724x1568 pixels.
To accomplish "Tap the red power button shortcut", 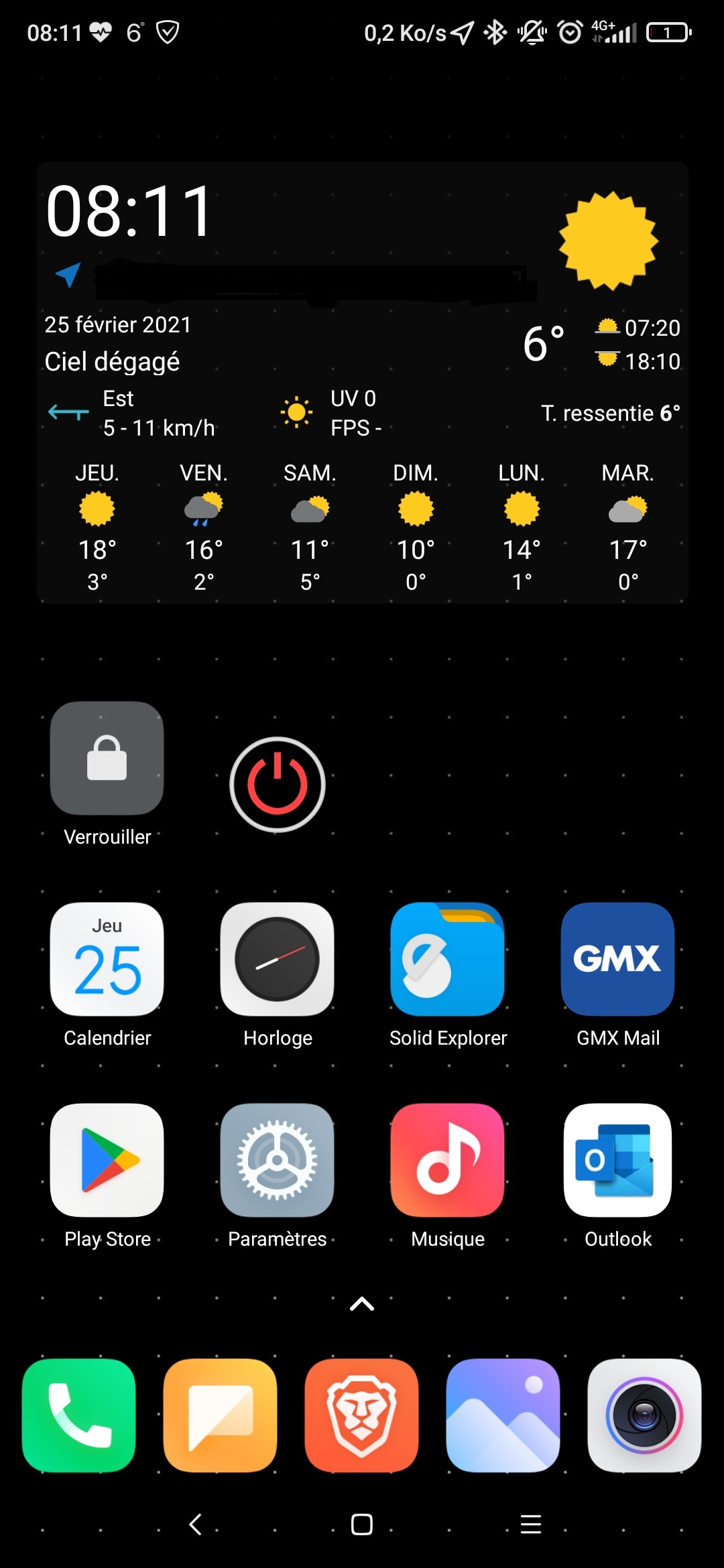I will 277,785.
